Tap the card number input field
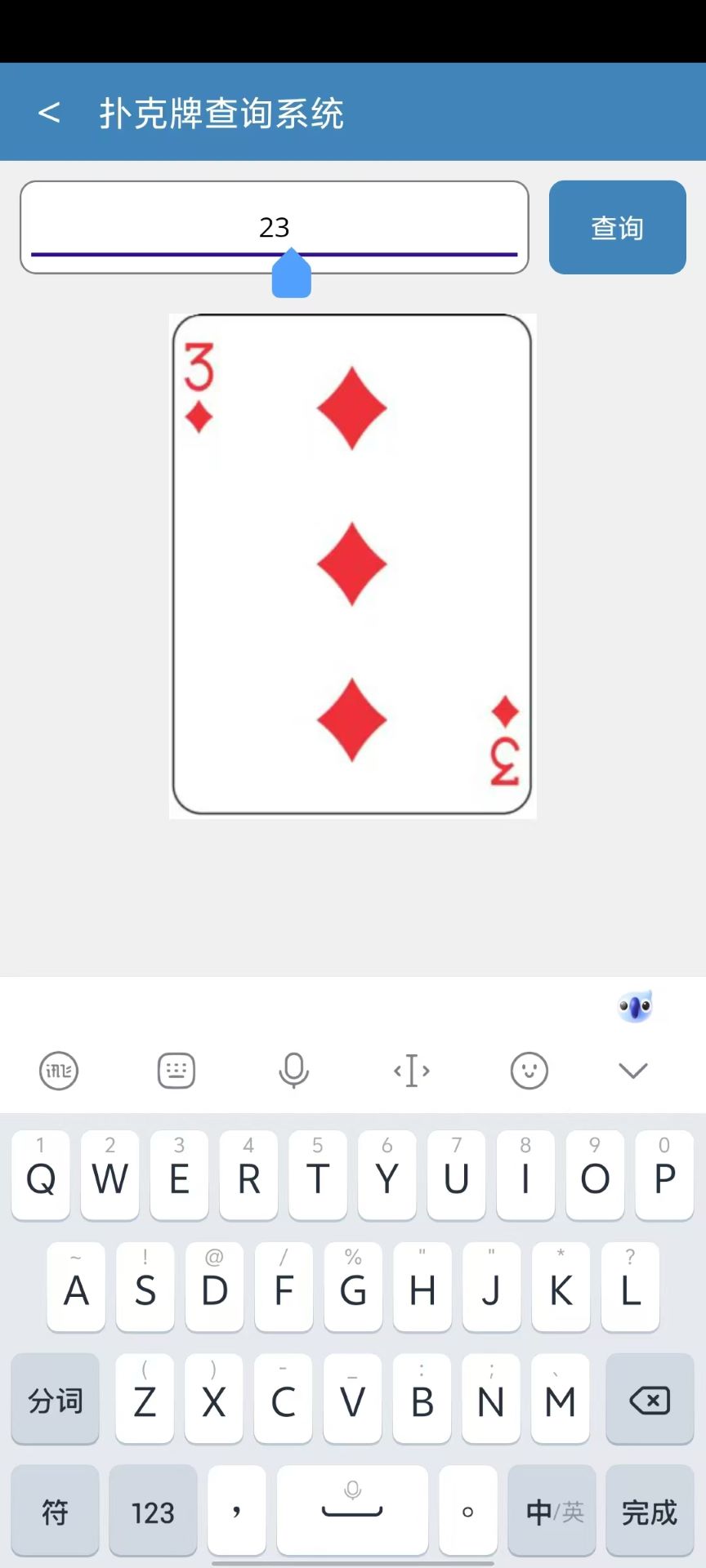This screenshot has height=1568, width=706. (x=274, y=227)
